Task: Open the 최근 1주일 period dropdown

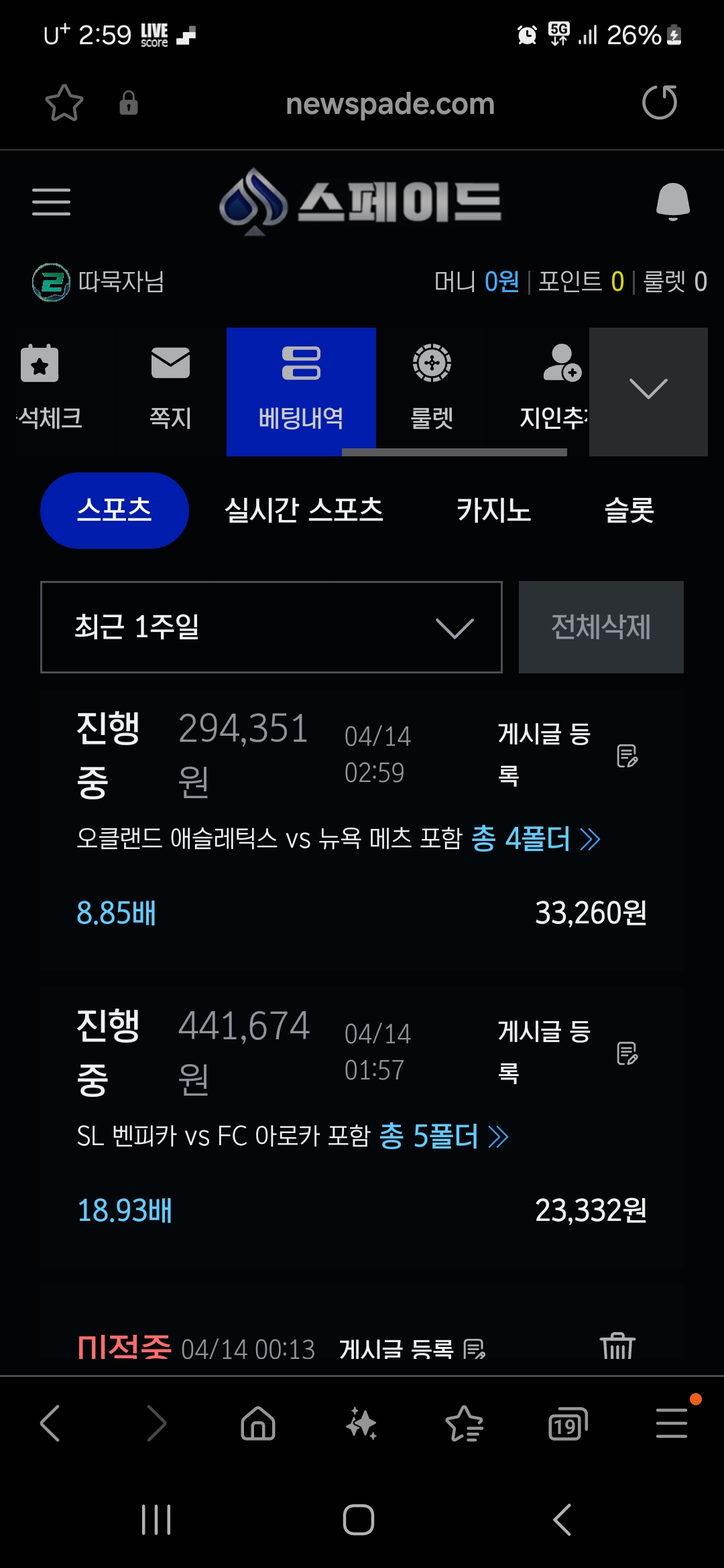Action: click(271, 627)
